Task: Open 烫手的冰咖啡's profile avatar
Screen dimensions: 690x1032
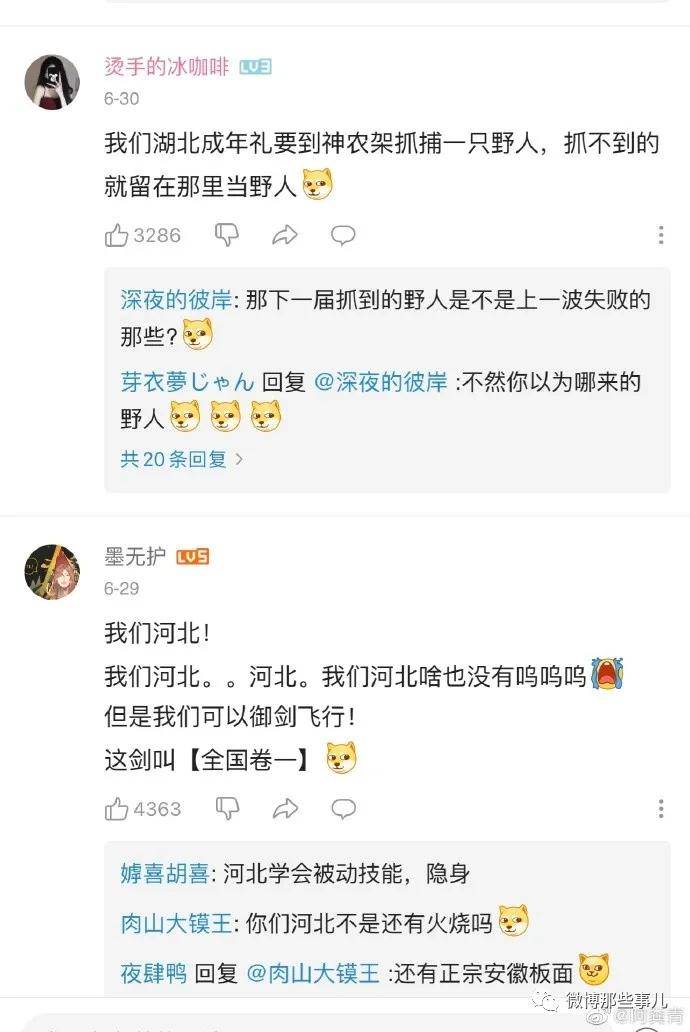Action: [x=52, y=82]
